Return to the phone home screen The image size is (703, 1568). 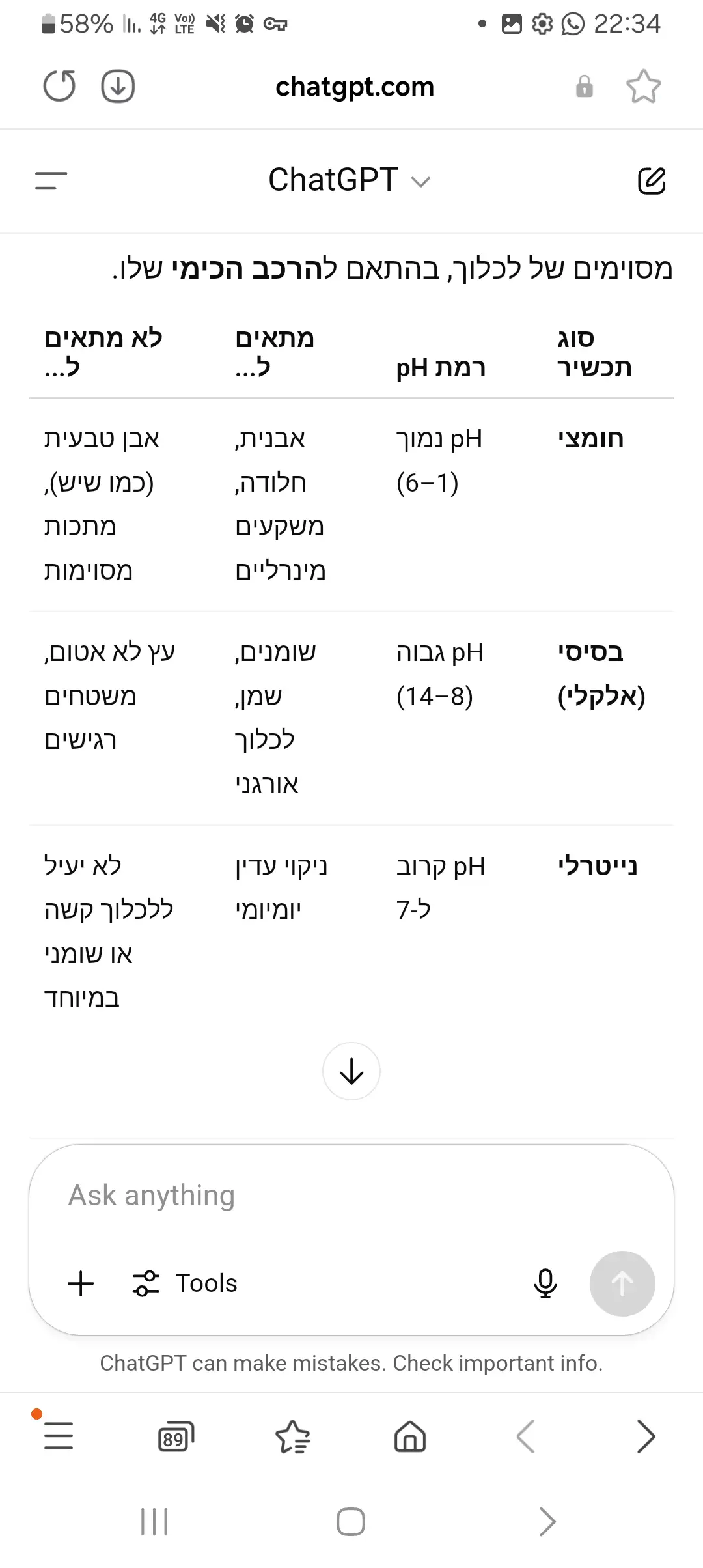(x=351, y=1522)
